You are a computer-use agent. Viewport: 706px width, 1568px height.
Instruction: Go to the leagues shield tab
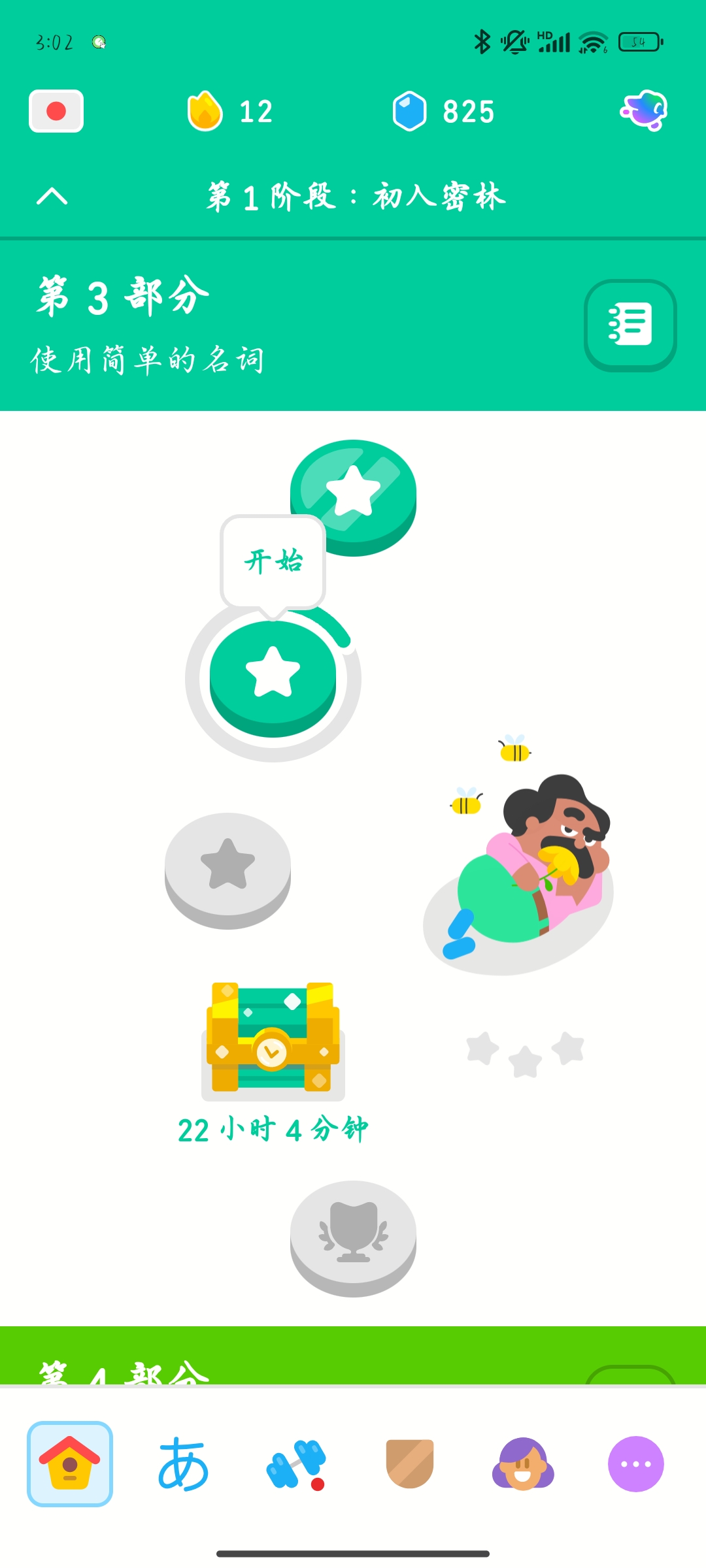coord(410,1464)
